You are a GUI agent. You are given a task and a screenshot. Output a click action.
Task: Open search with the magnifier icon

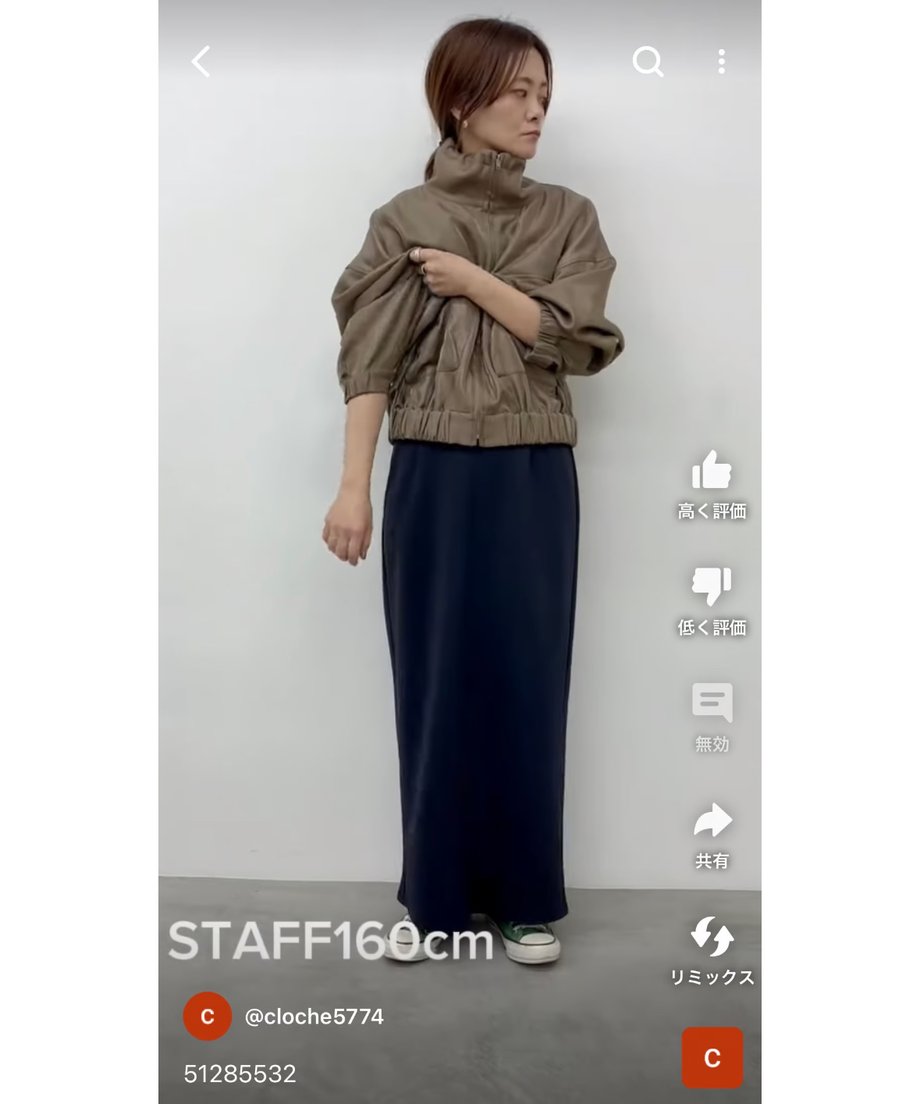pos(648,62)
